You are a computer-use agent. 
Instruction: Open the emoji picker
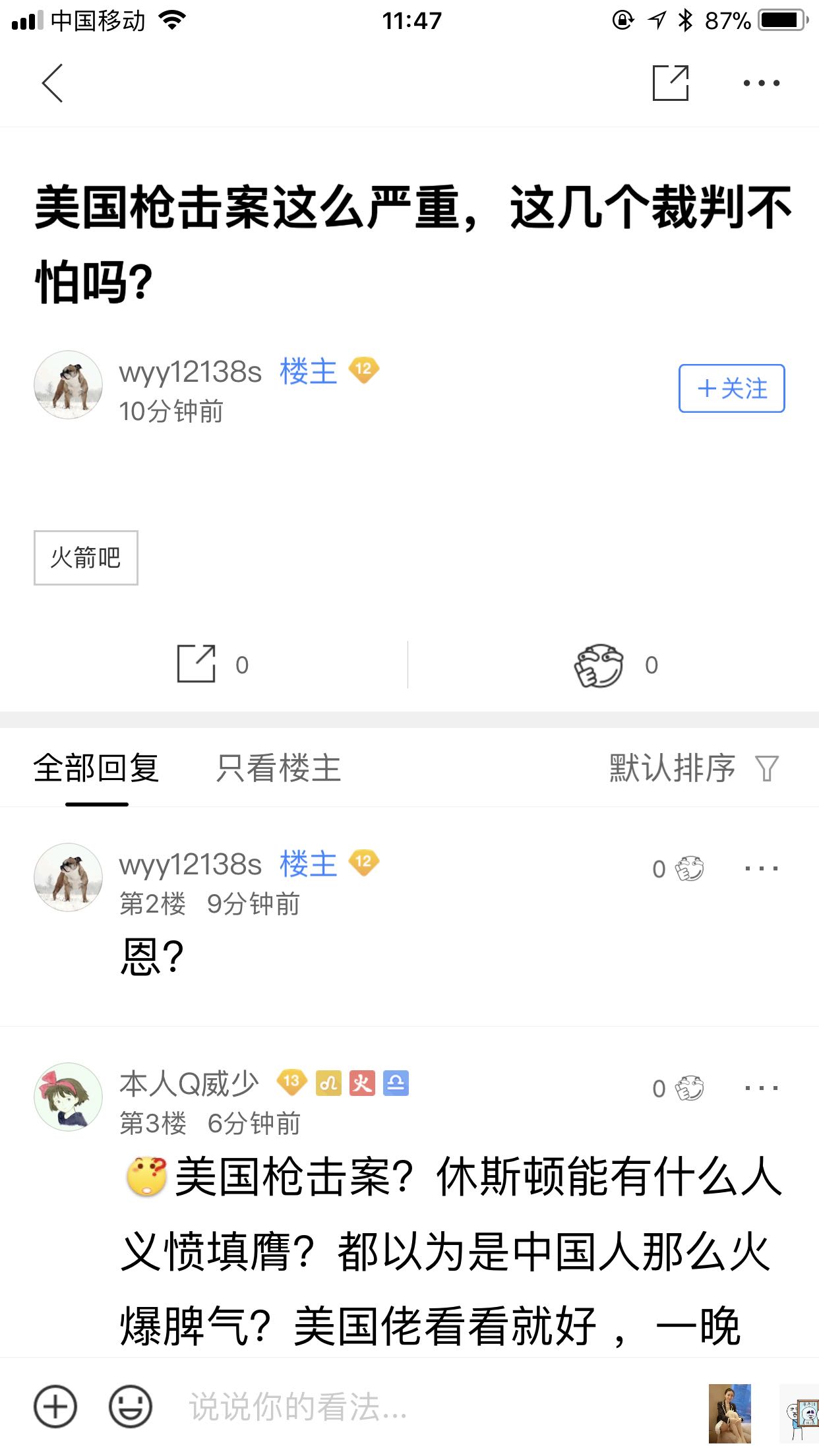tap(131, 1407)
